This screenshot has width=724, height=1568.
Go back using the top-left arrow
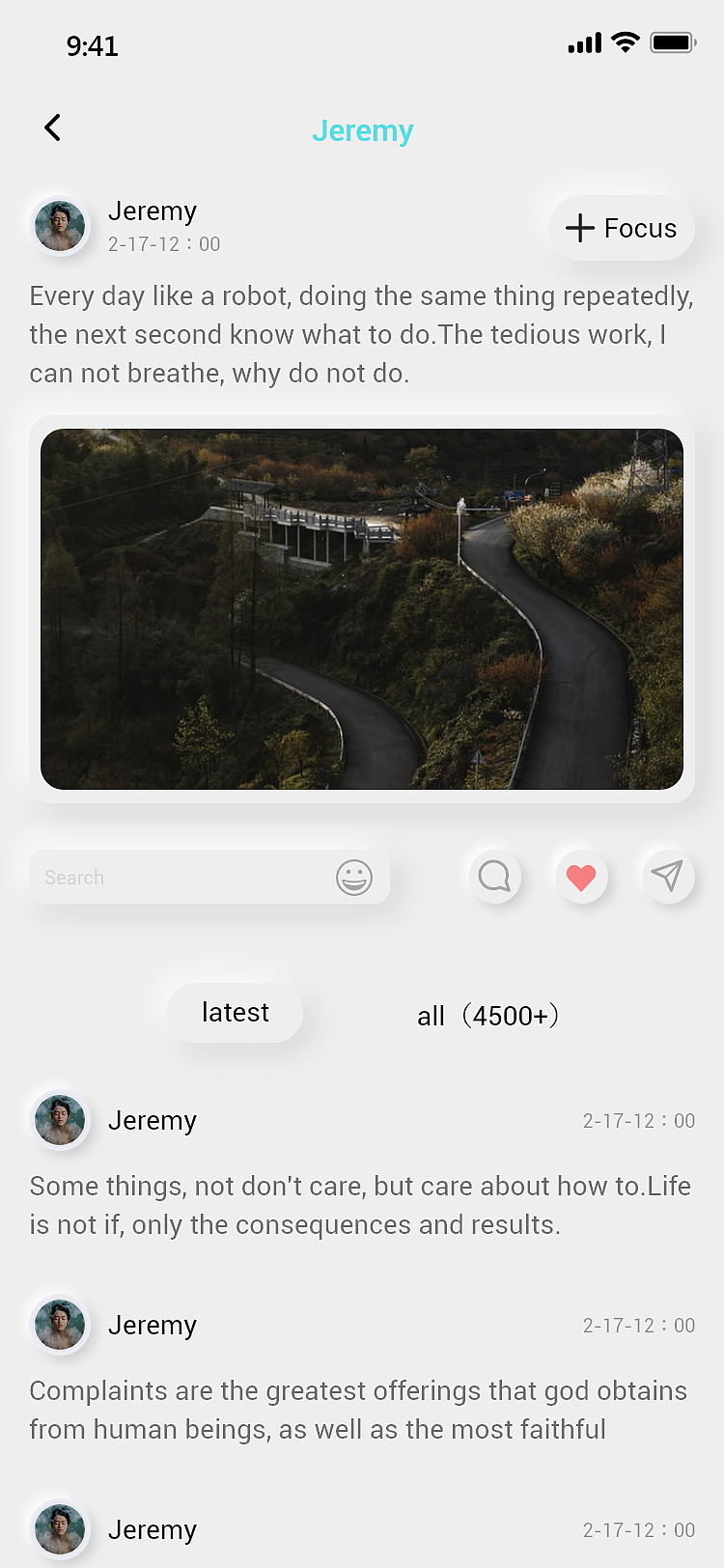coord(53,127)
